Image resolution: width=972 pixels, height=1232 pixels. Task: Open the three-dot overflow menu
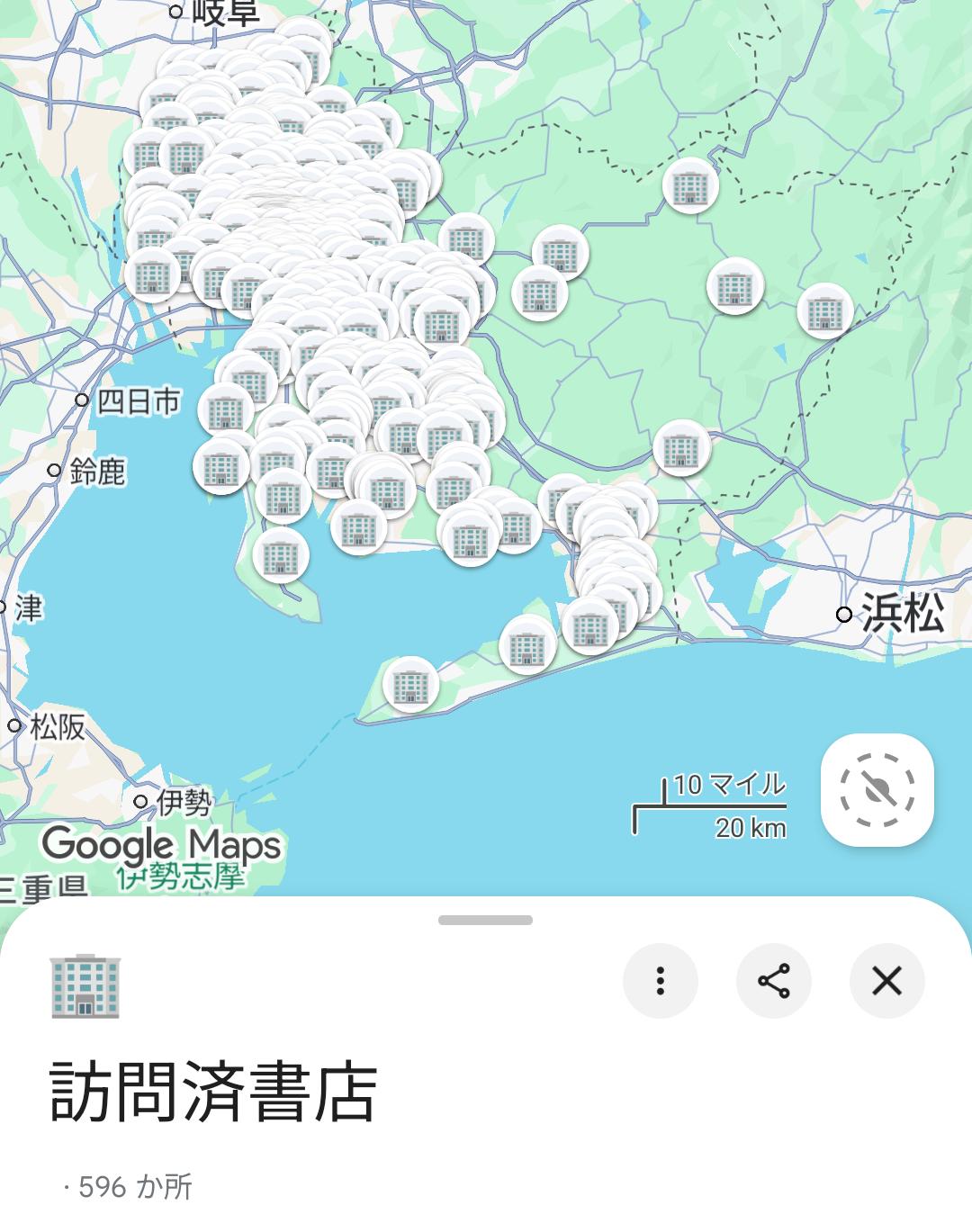coord(660,980)
